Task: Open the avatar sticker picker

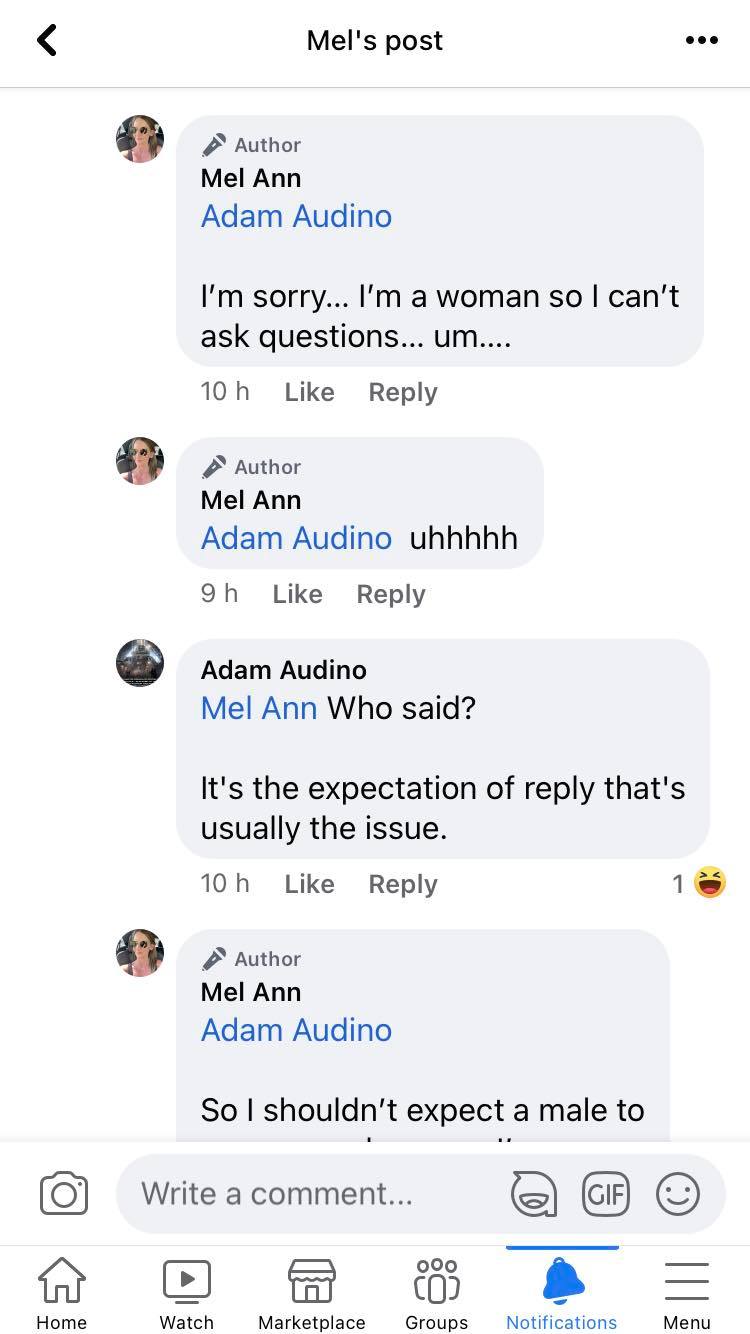Action: click(x=534, y=1193)
